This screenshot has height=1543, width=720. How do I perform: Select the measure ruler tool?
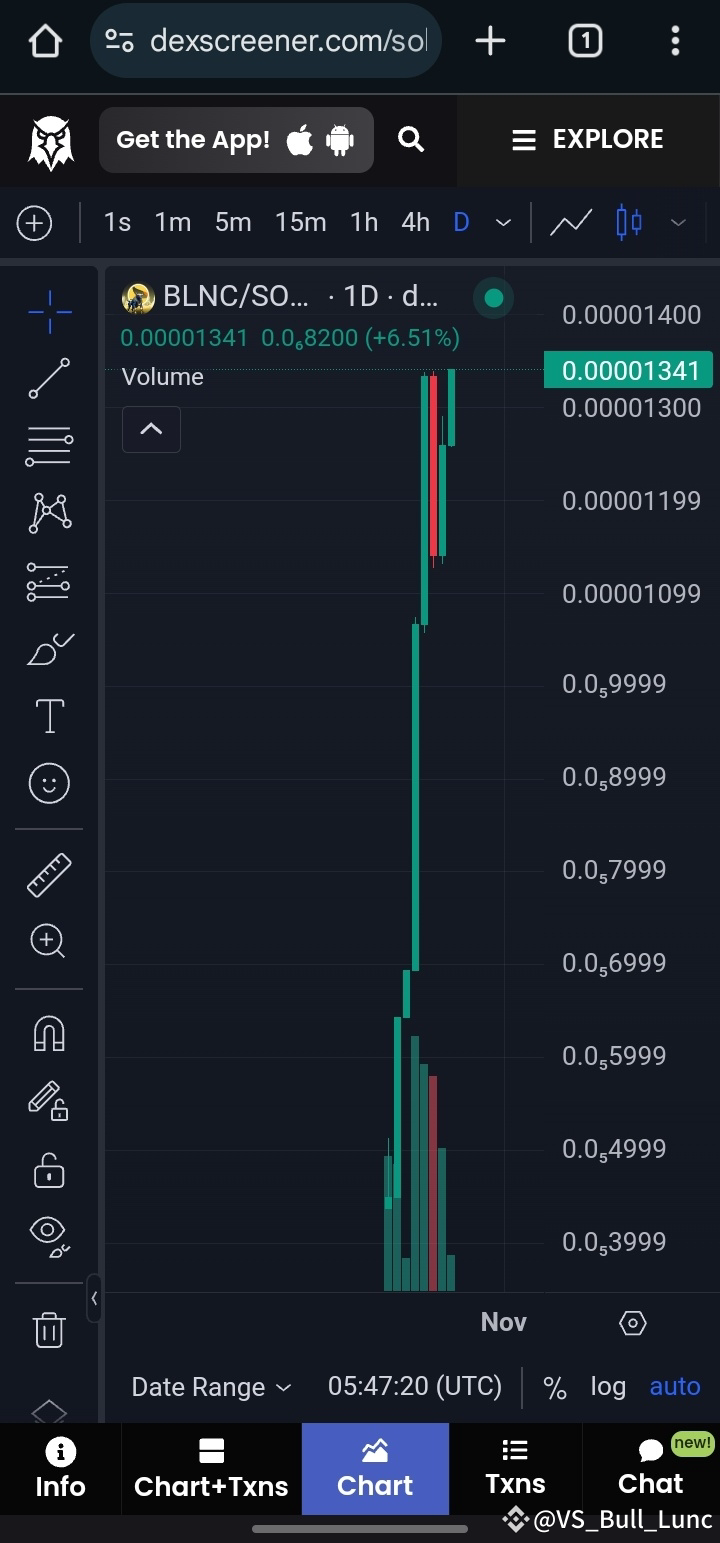[48, 873]
